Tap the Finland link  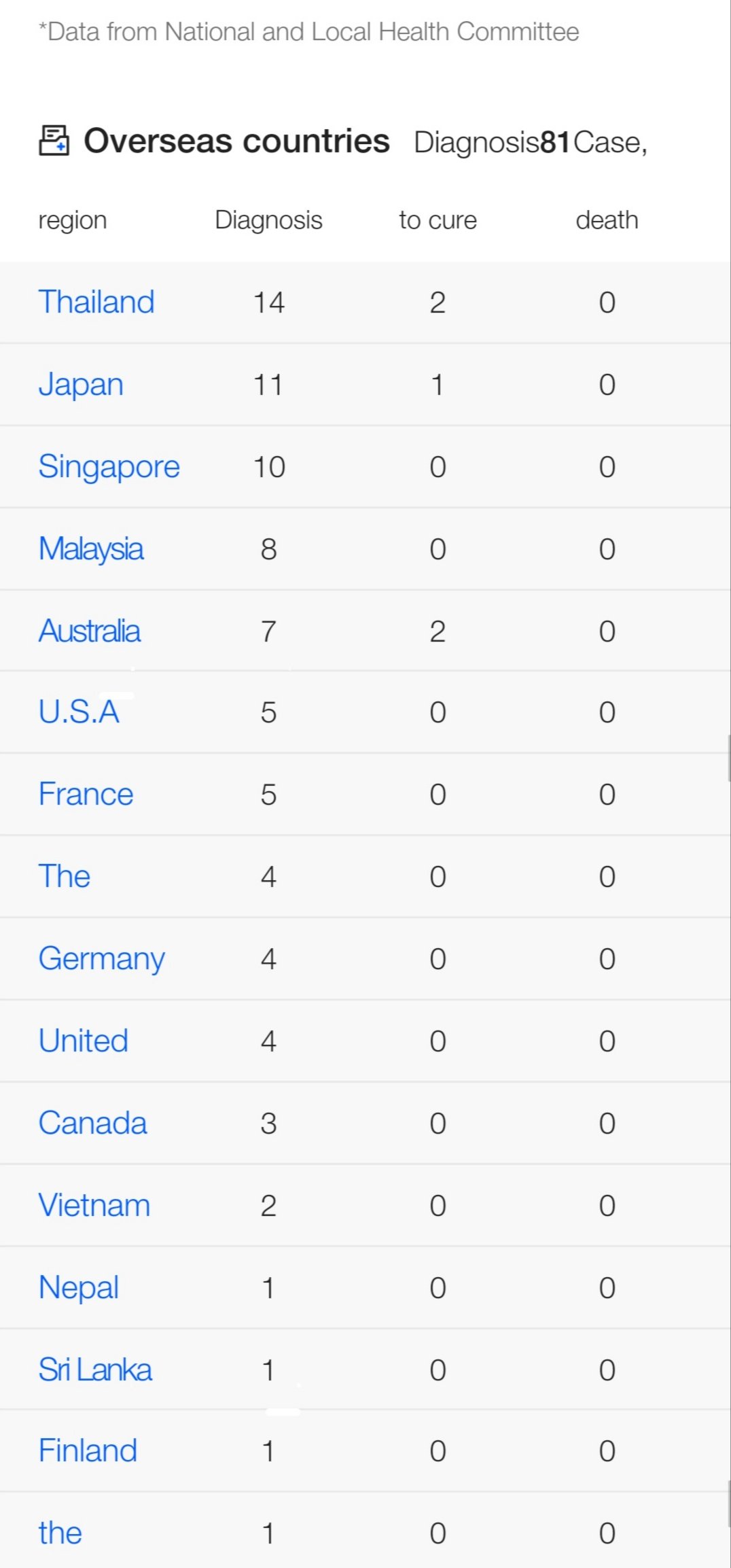point(88,1450)
